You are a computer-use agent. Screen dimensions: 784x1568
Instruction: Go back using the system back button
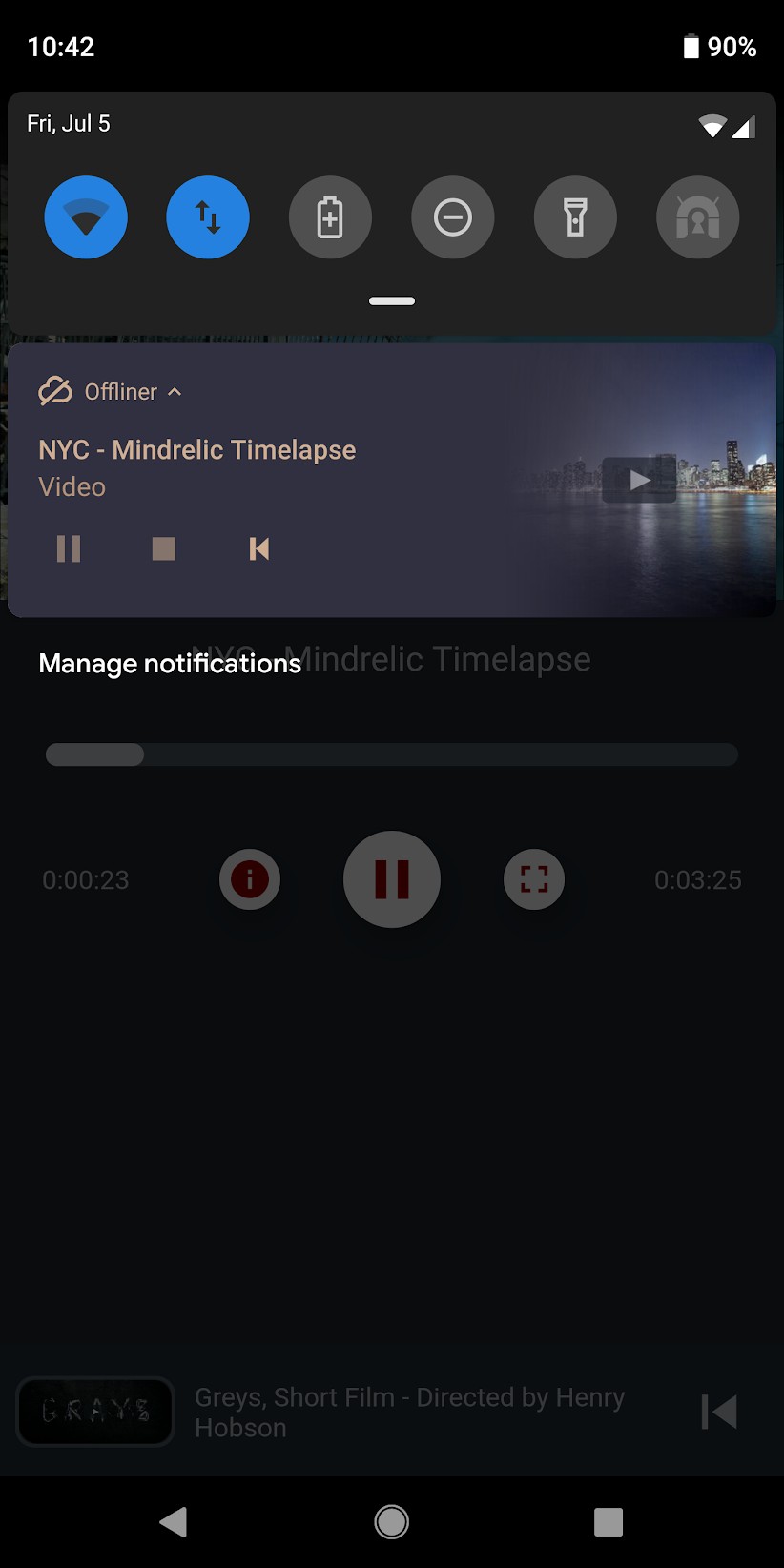click(174, 1521)
